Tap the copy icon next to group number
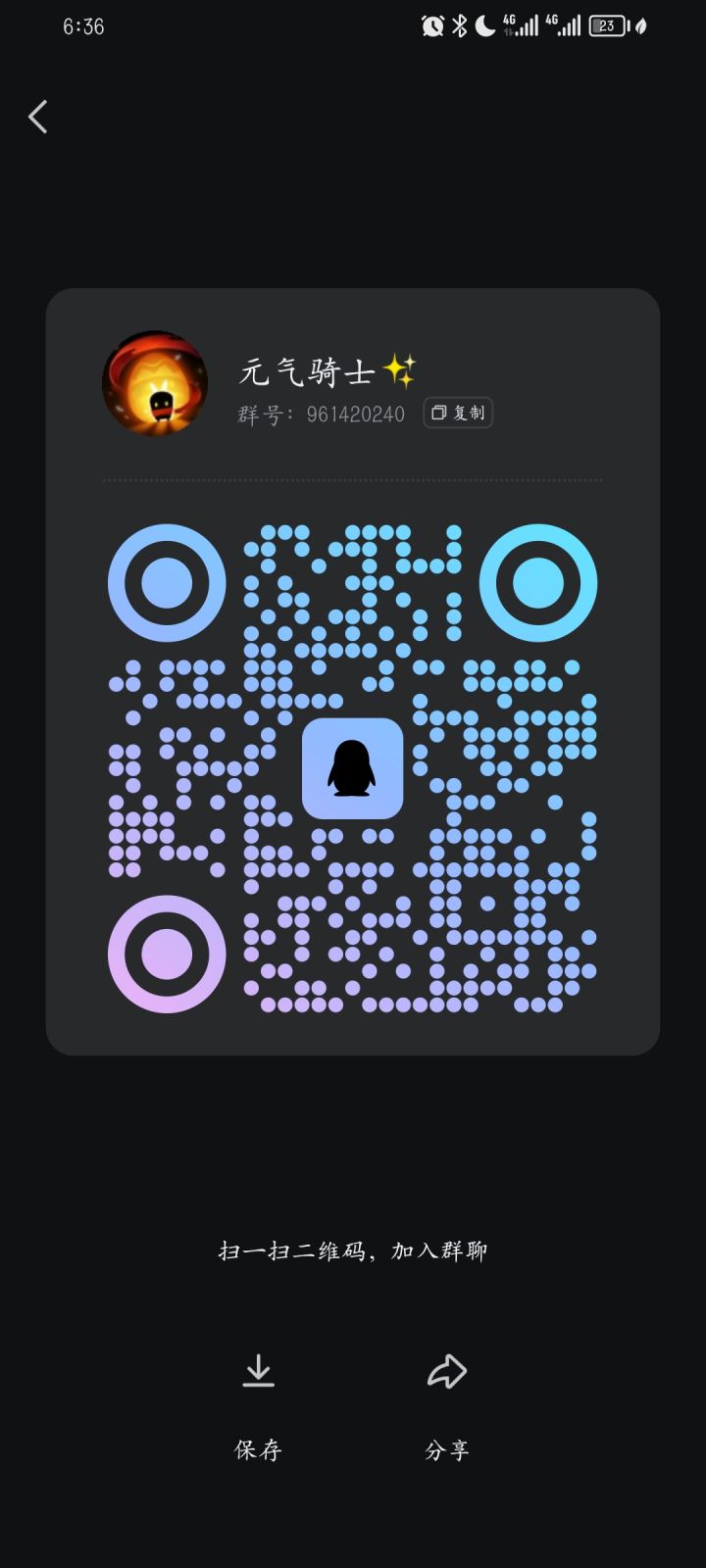This screenshot has width=706, height=1568. pos(438,413)
